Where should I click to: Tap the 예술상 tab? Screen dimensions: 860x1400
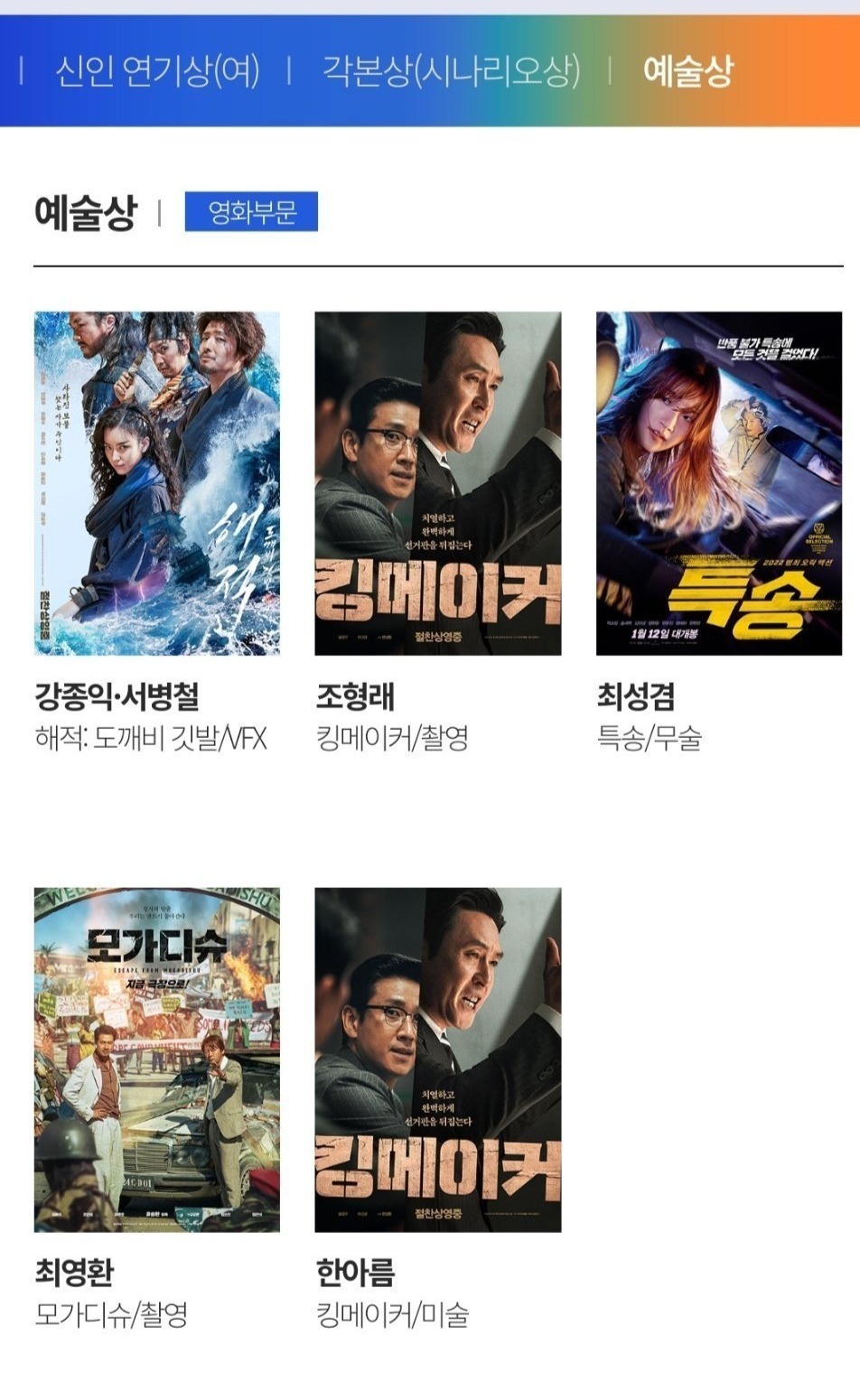(x=687, y=70)
